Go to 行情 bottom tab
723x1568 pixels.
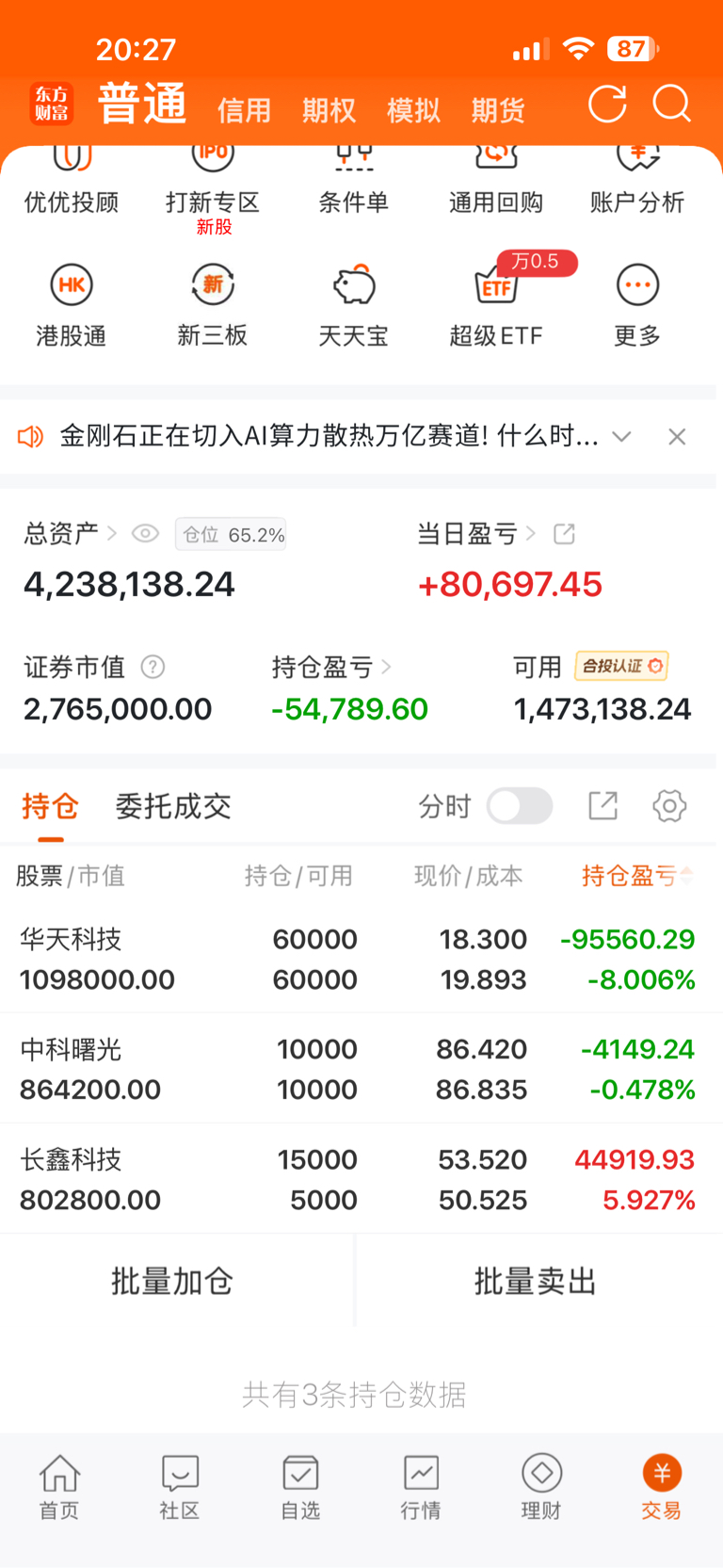(421, 1488)
